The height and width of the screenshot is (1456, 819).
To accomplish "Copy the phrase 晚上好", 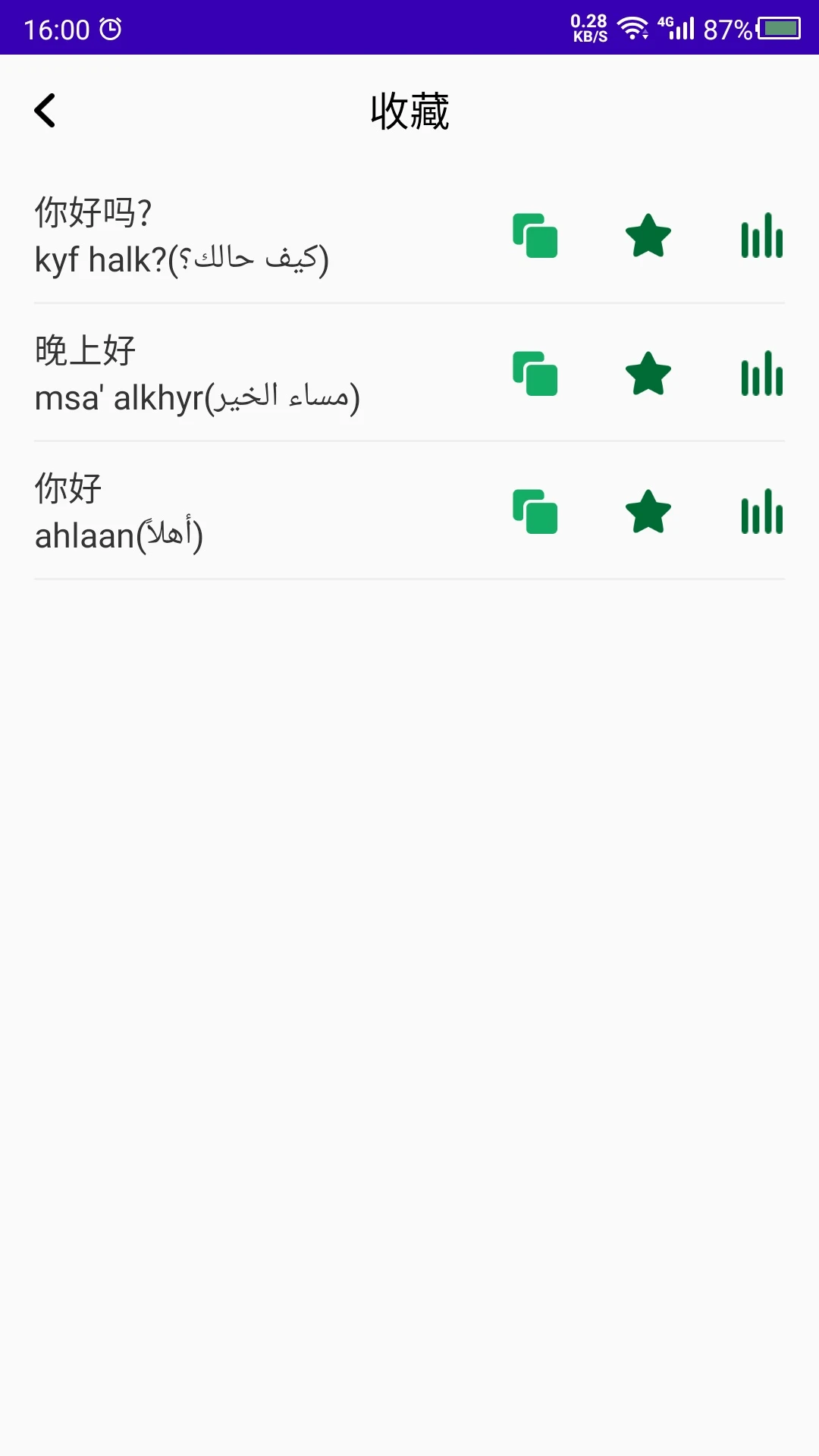I will [535, 373].
